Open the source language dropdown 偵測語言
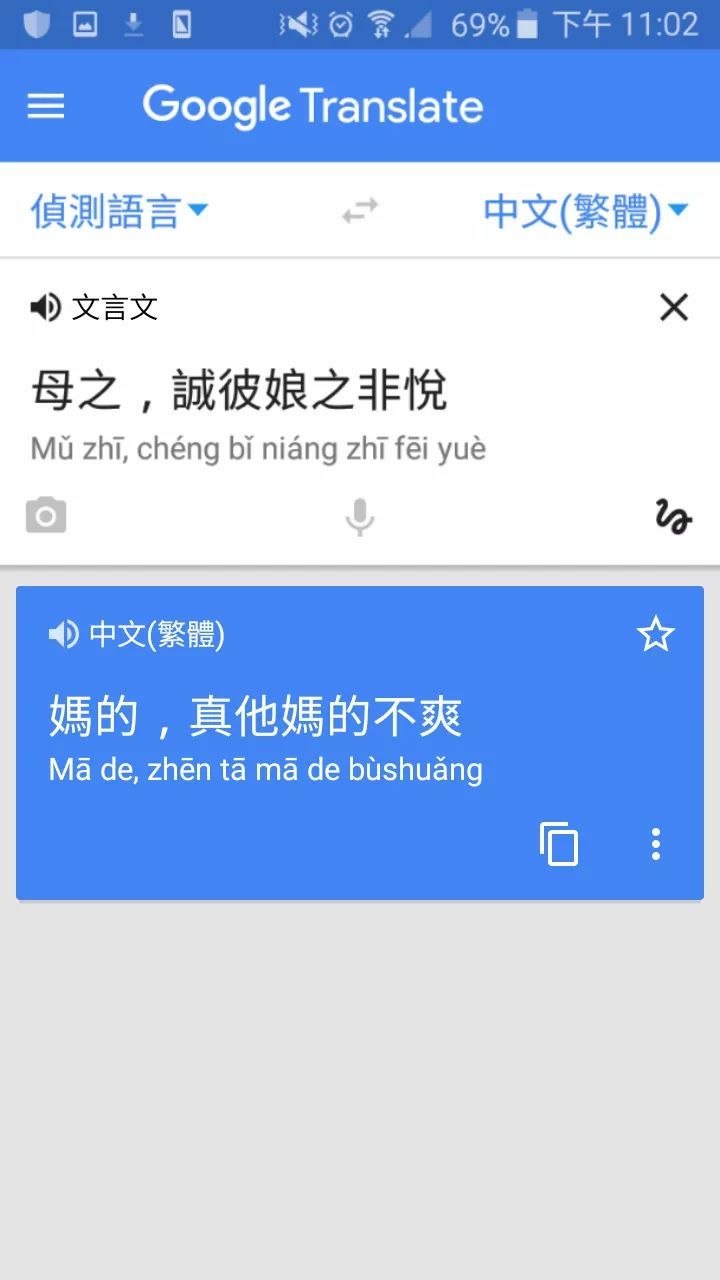Screen dimensions: 720x1280 (x=118, y=211)
